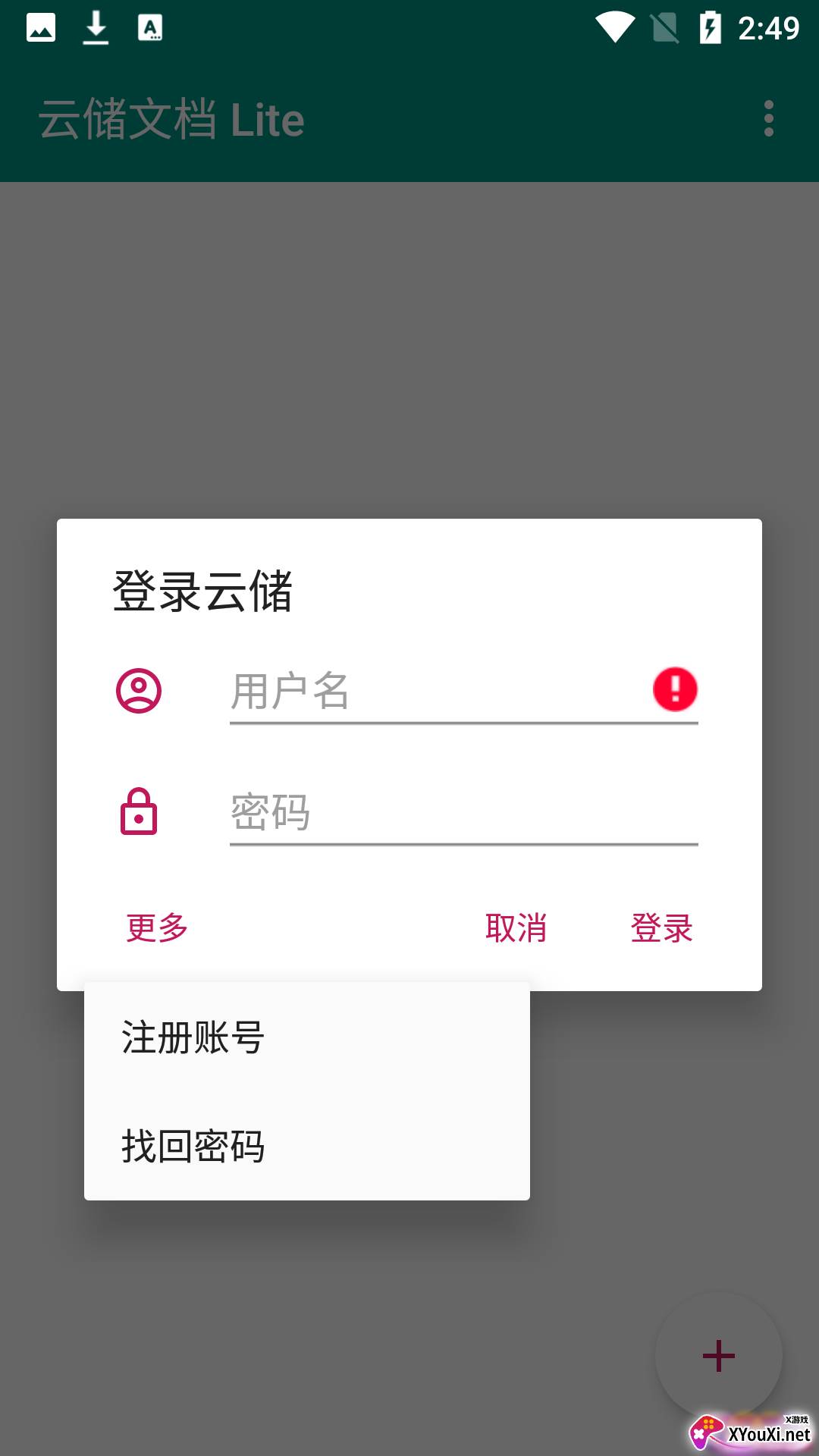819x1456 pixels.
Task: Tap the 用户名 username field
Action: point(463,691)
